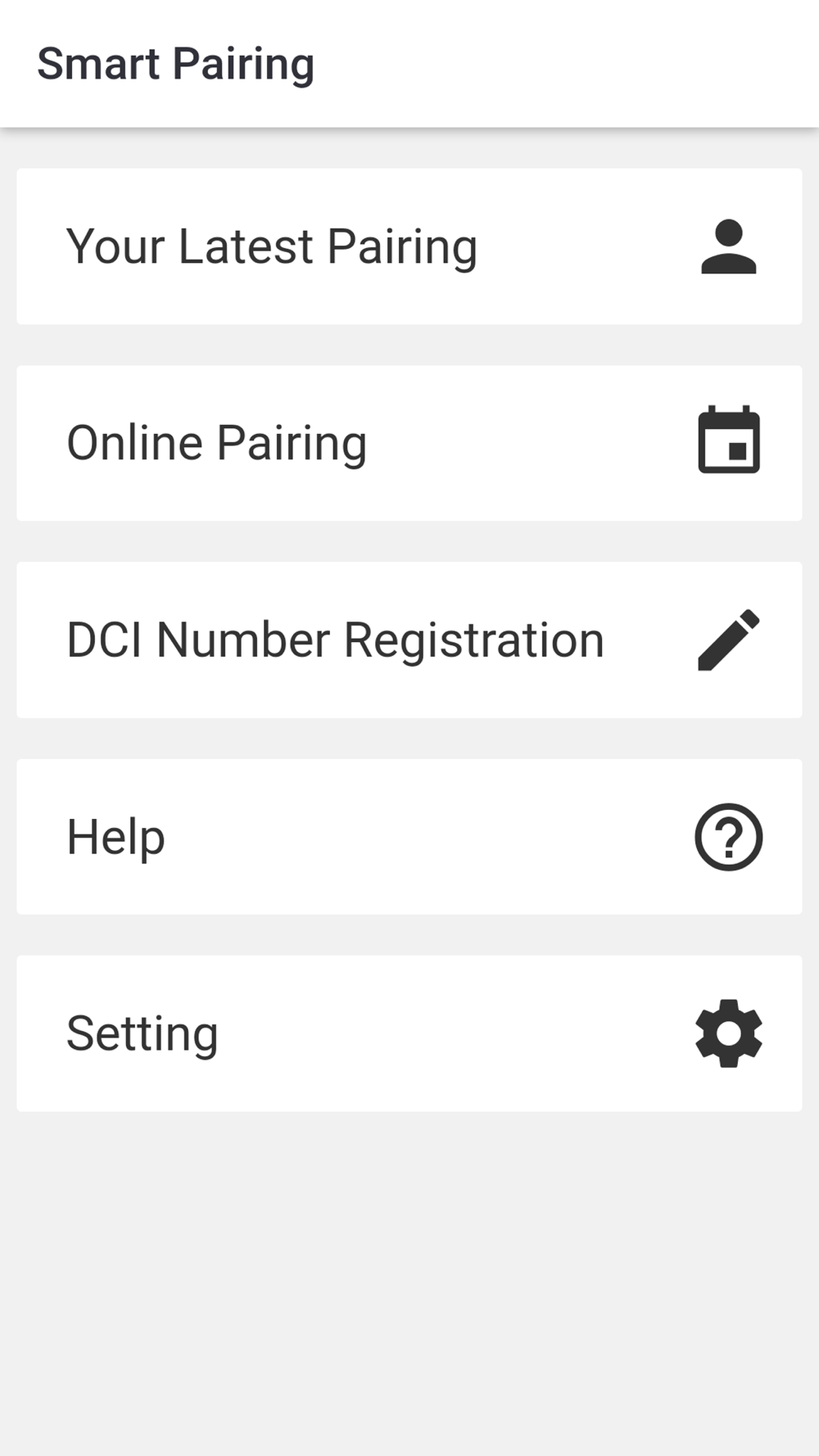Viewport: 819px width, 1456px height.
Task: Select the Online Pairing card
Action: [409, 443]
